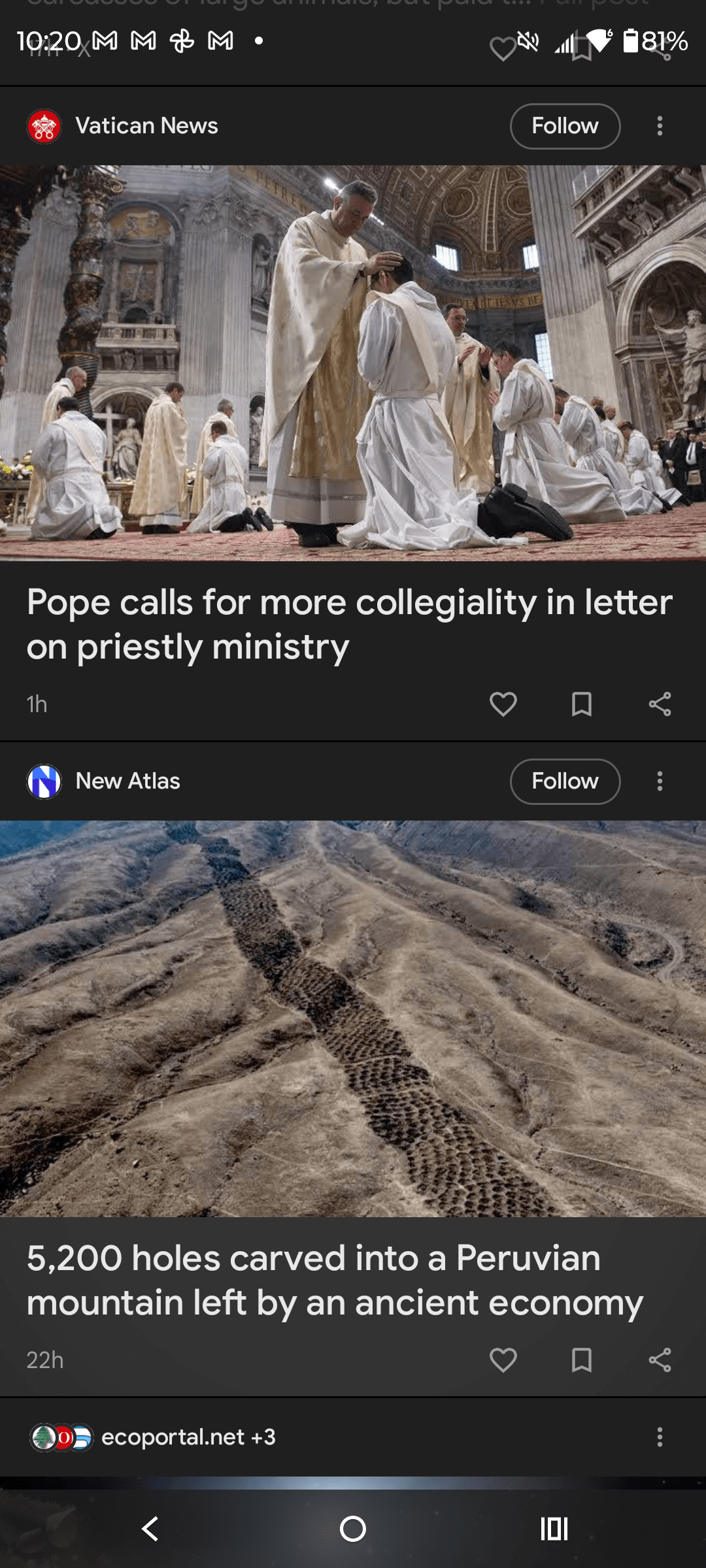This screenshot has width=706, height=1568.
Task: Open the three-dot menu for New Atlas
Action: 660,781
